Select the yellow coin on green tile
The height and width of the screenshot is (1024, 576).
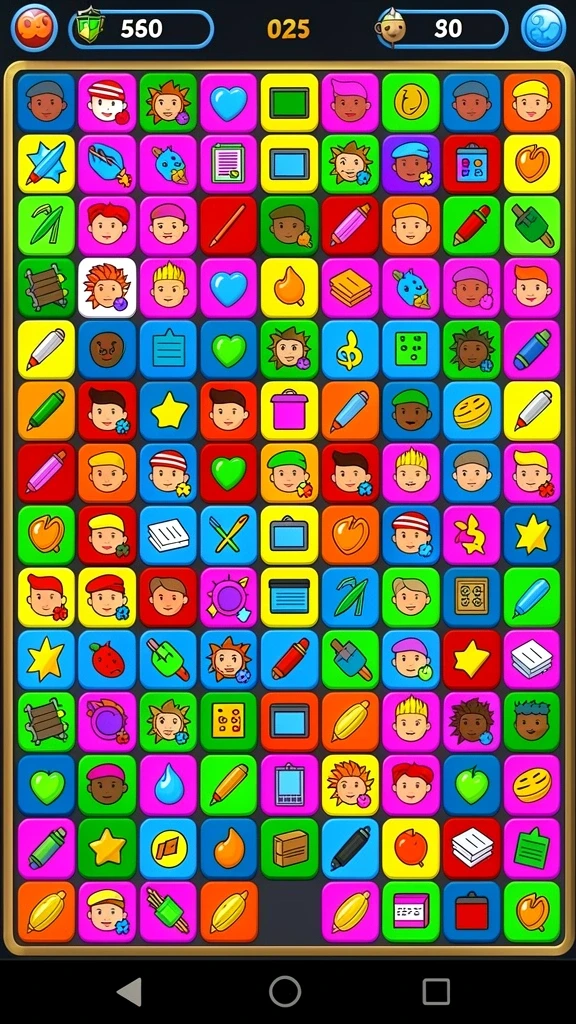pos(411,102)
